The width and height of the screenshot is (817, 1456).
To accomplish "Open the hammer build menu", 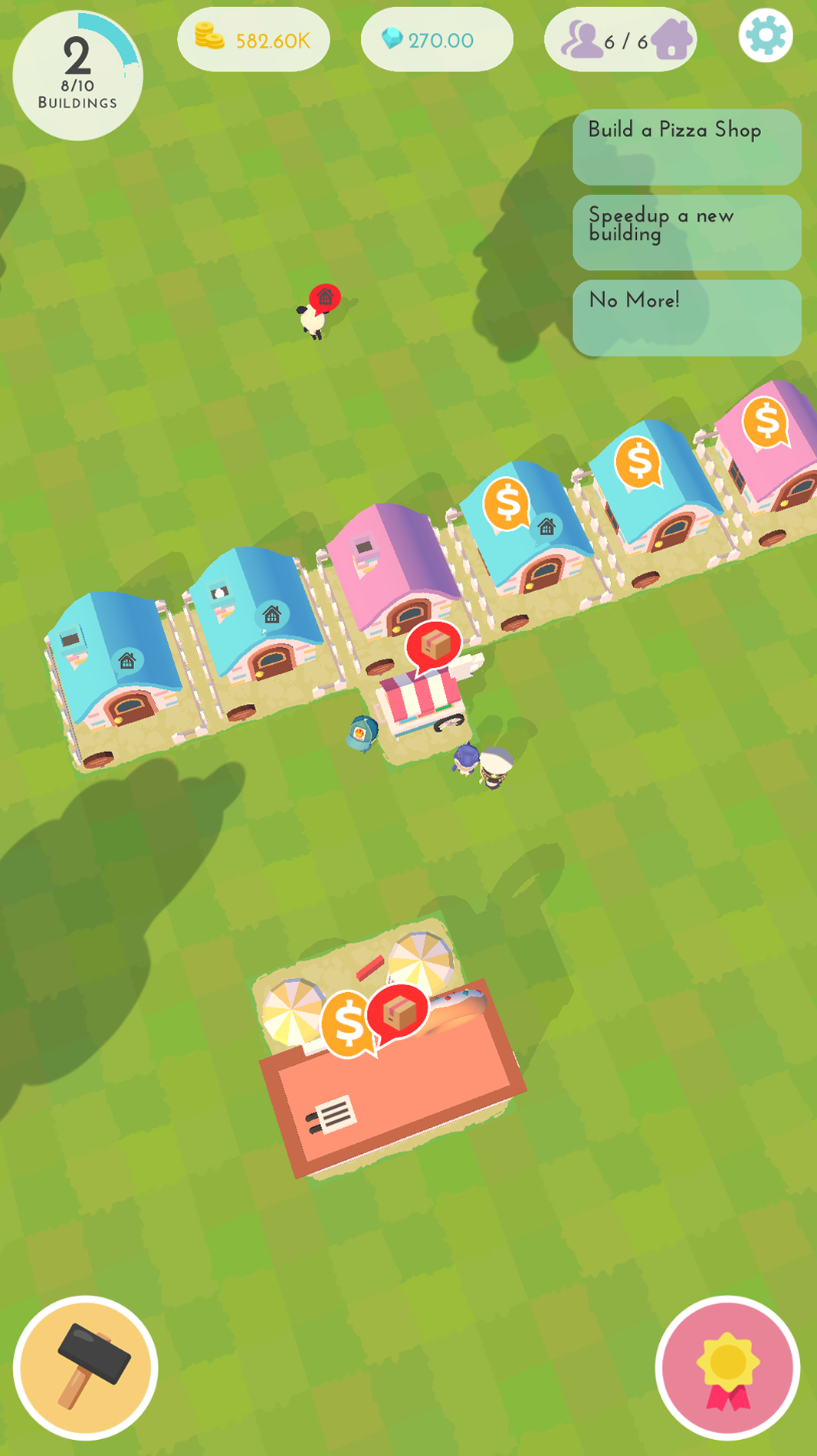I will point(86,1366).
